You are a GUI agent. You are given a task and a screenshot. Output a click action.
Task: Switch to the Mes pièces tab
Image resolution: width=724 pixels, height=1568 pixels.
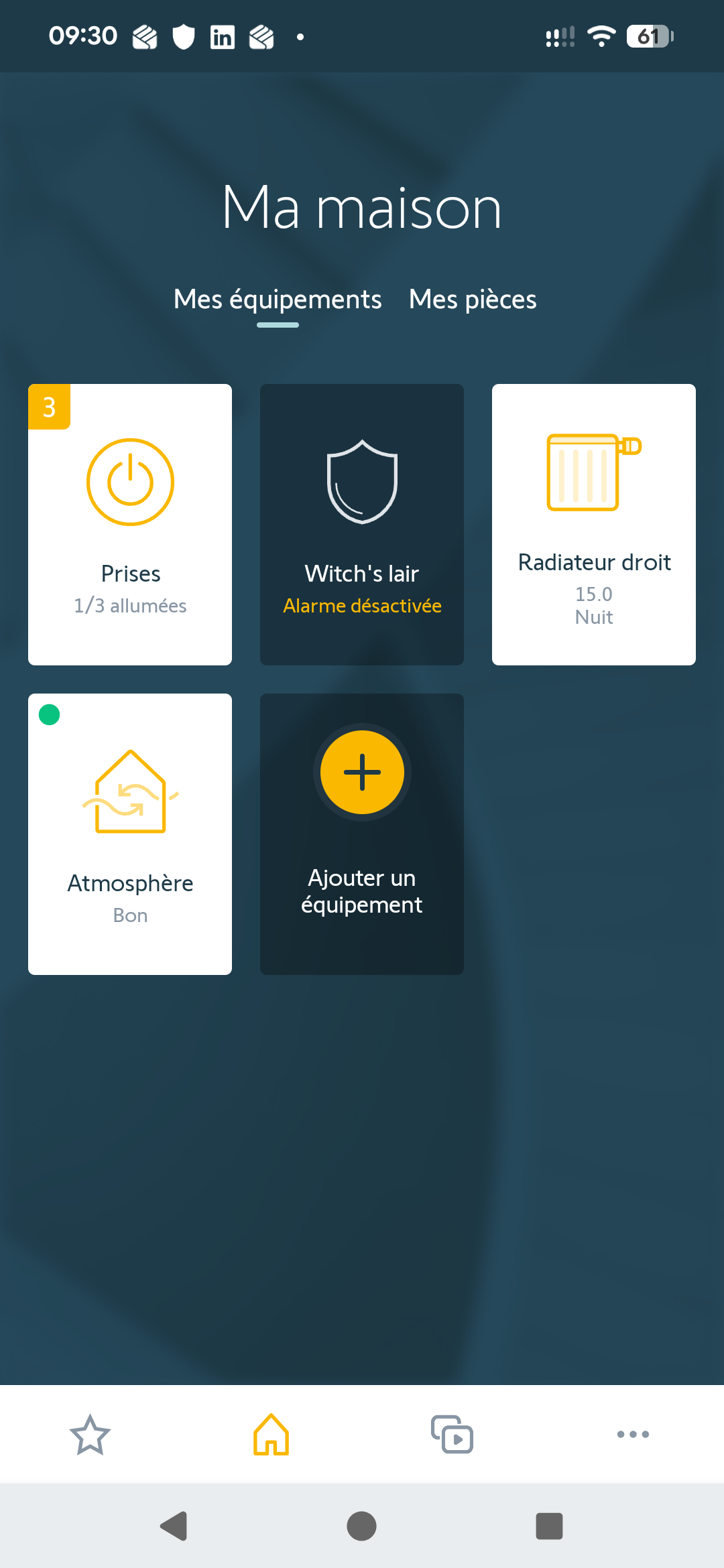473,300
